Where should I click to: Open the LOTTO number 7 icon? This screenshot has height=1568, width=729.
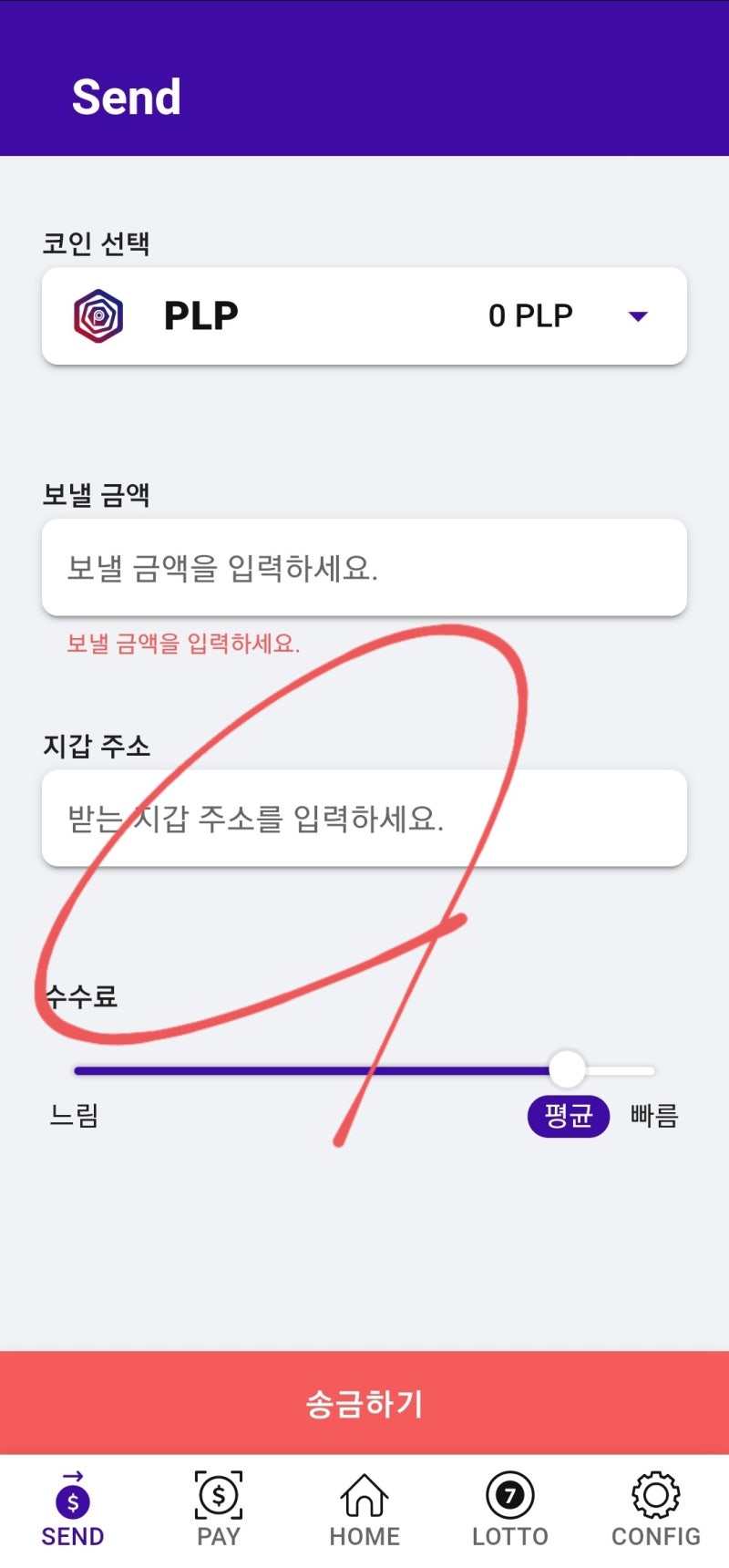click(x=509, y=1494)
